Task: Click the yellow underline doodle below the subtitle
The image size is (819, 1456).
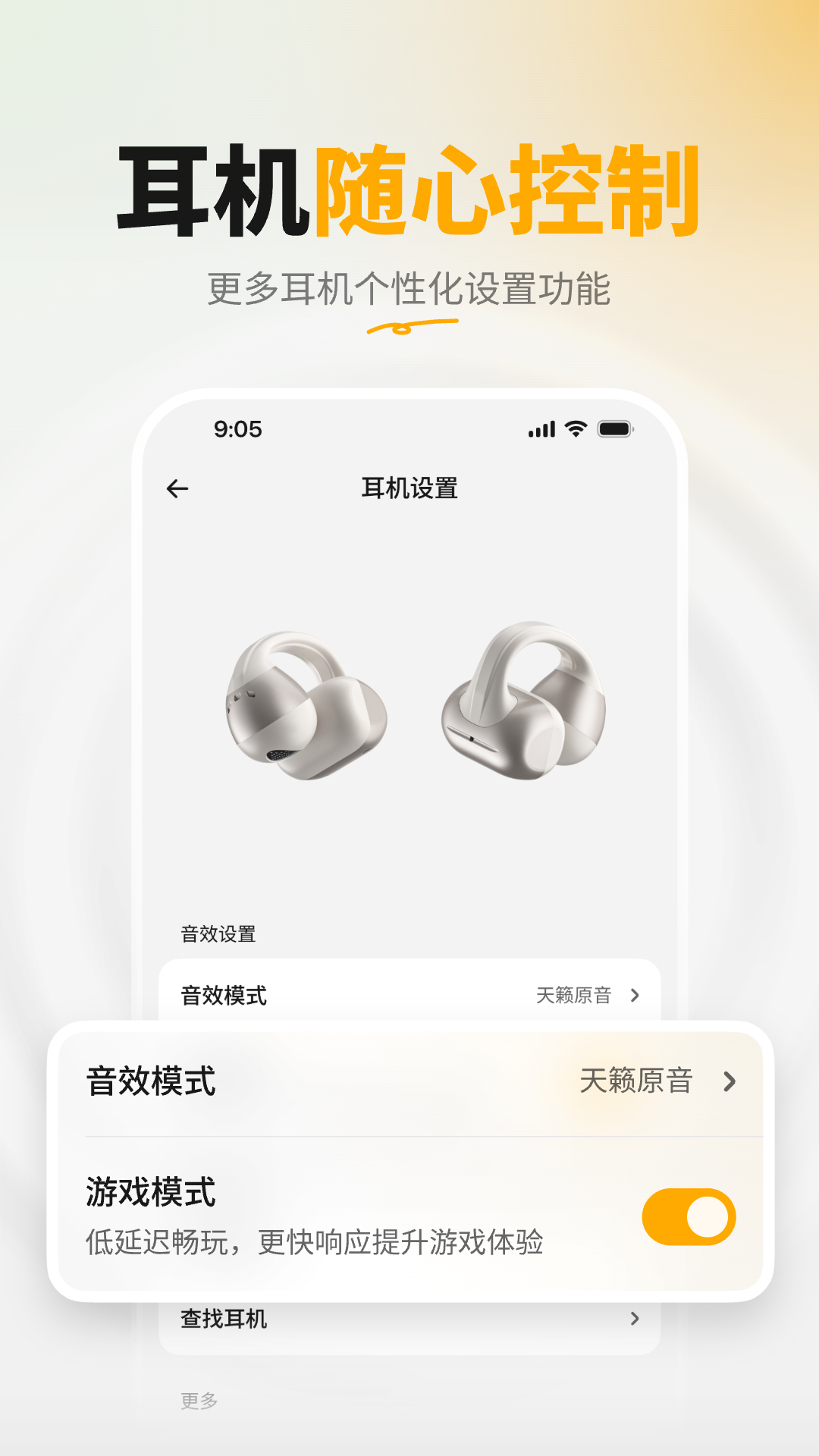Action: coord(409,328)
